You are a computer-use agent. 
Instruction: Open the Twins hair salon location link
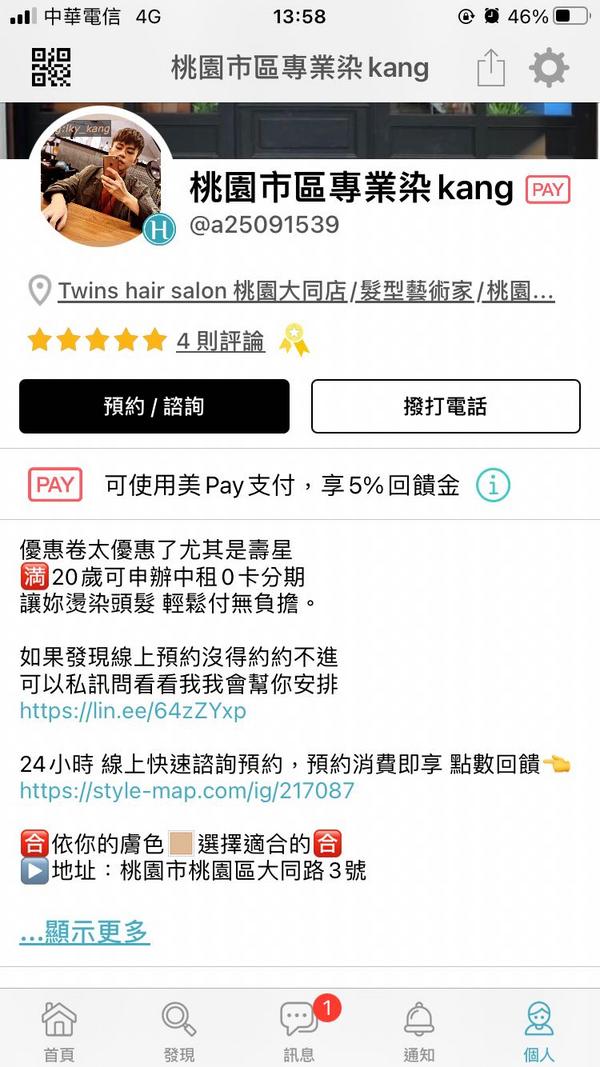305,291
